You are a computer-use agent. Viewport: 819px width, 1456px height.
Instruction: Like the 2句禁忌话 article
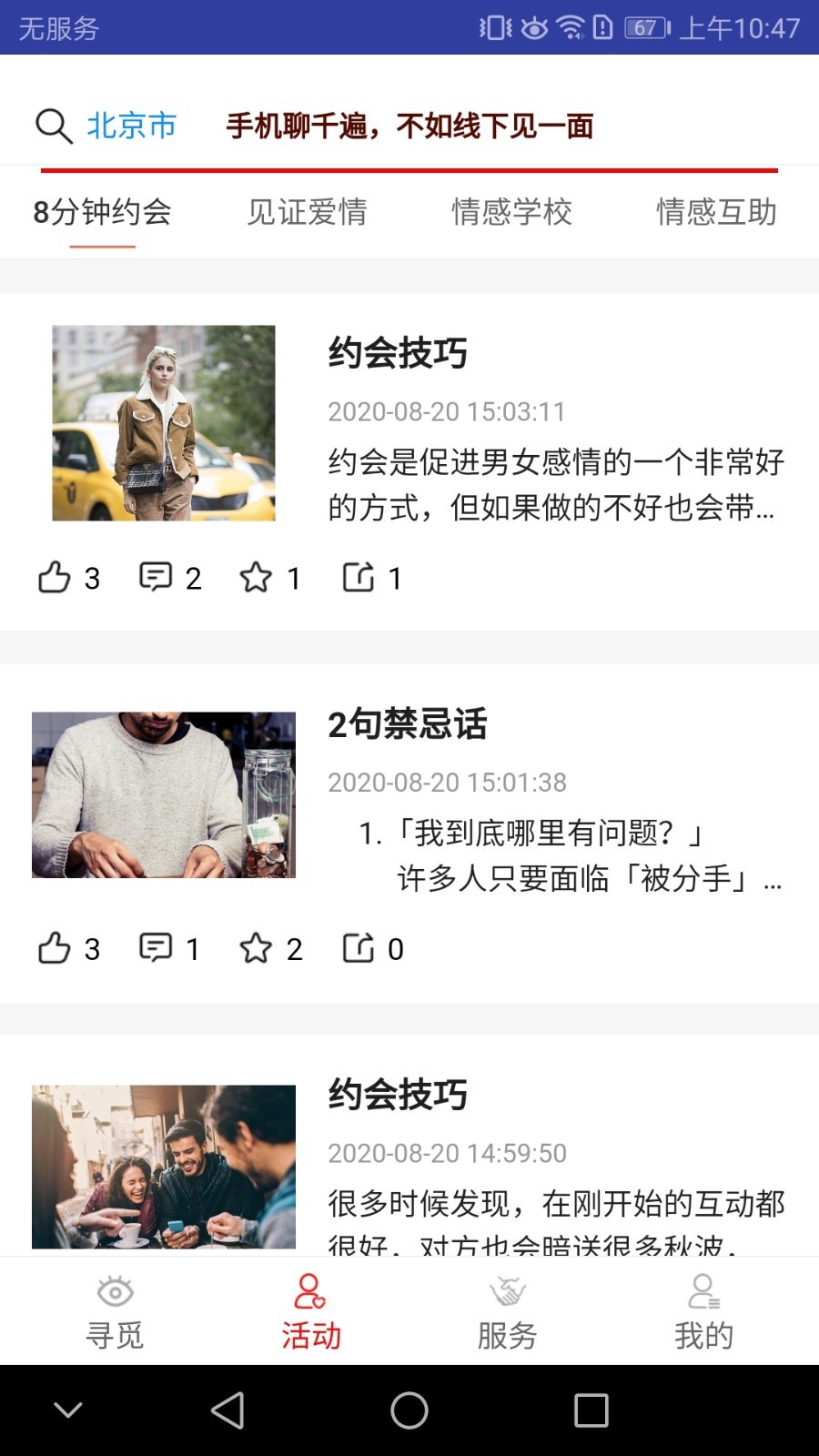pyautogui.click(x=55, y=948)
